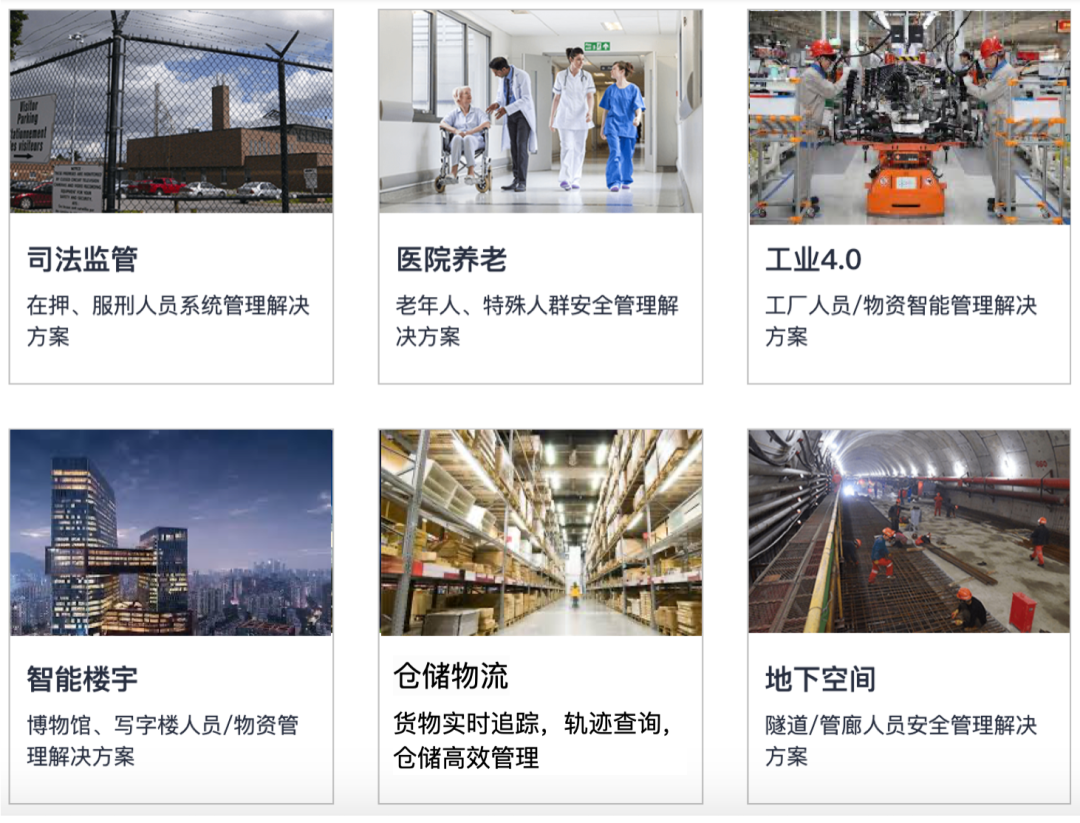
Task: Open the 司法监管 solution card
Action: click(171, 197)
